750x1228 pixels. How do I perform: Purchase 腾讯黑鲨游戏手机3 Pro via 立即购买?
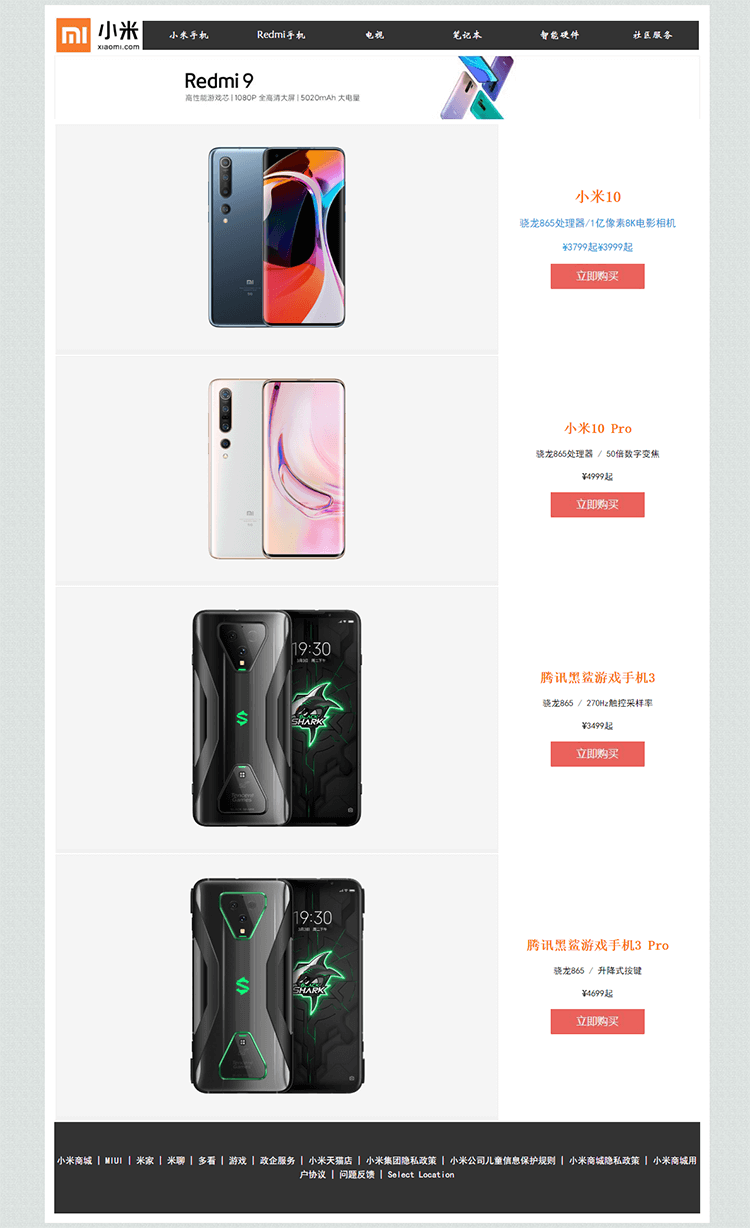pos(597,1021)
